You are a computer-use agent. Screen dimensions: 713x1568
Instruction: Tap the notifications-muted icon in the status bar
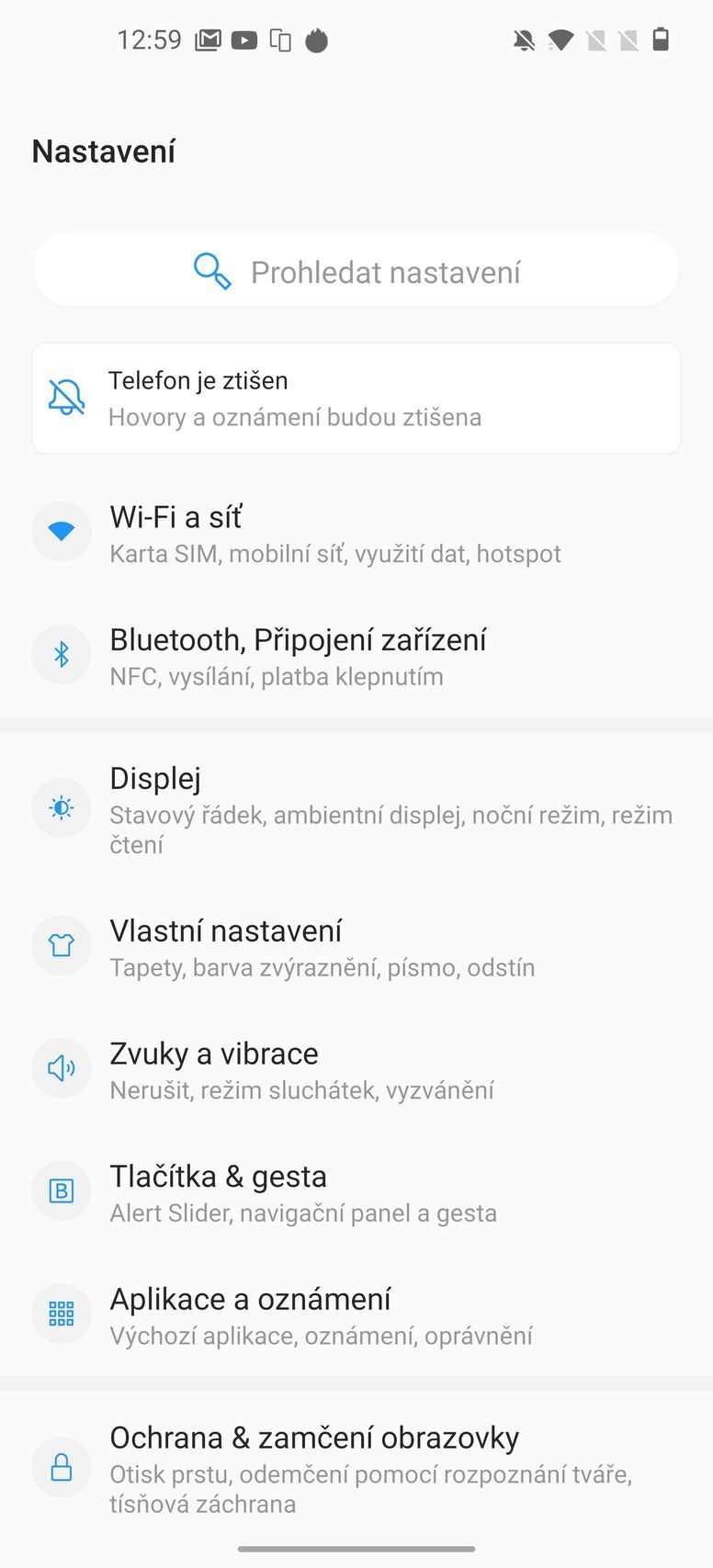pyautogui.click(x=521, y=39)
